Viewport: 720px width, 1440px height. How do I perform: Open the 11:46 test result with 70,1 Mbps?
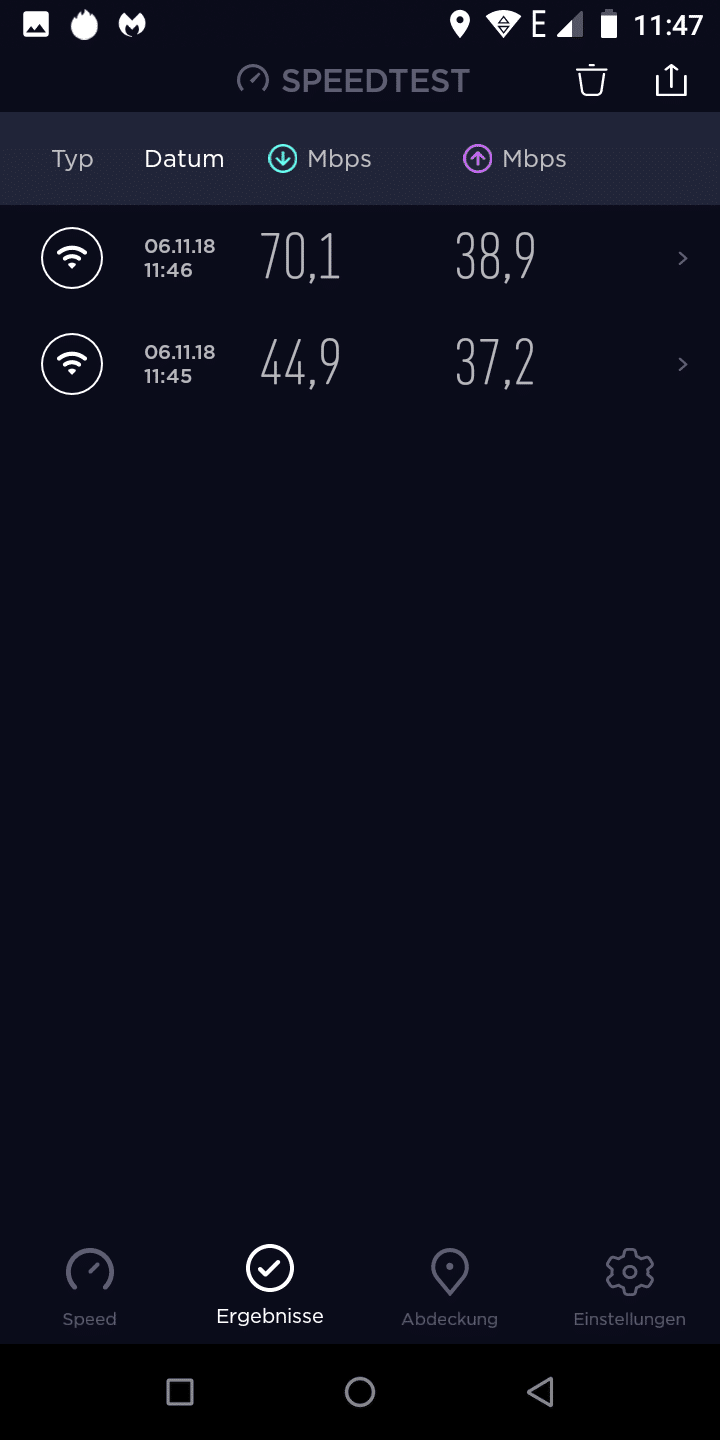pos(360,258)
